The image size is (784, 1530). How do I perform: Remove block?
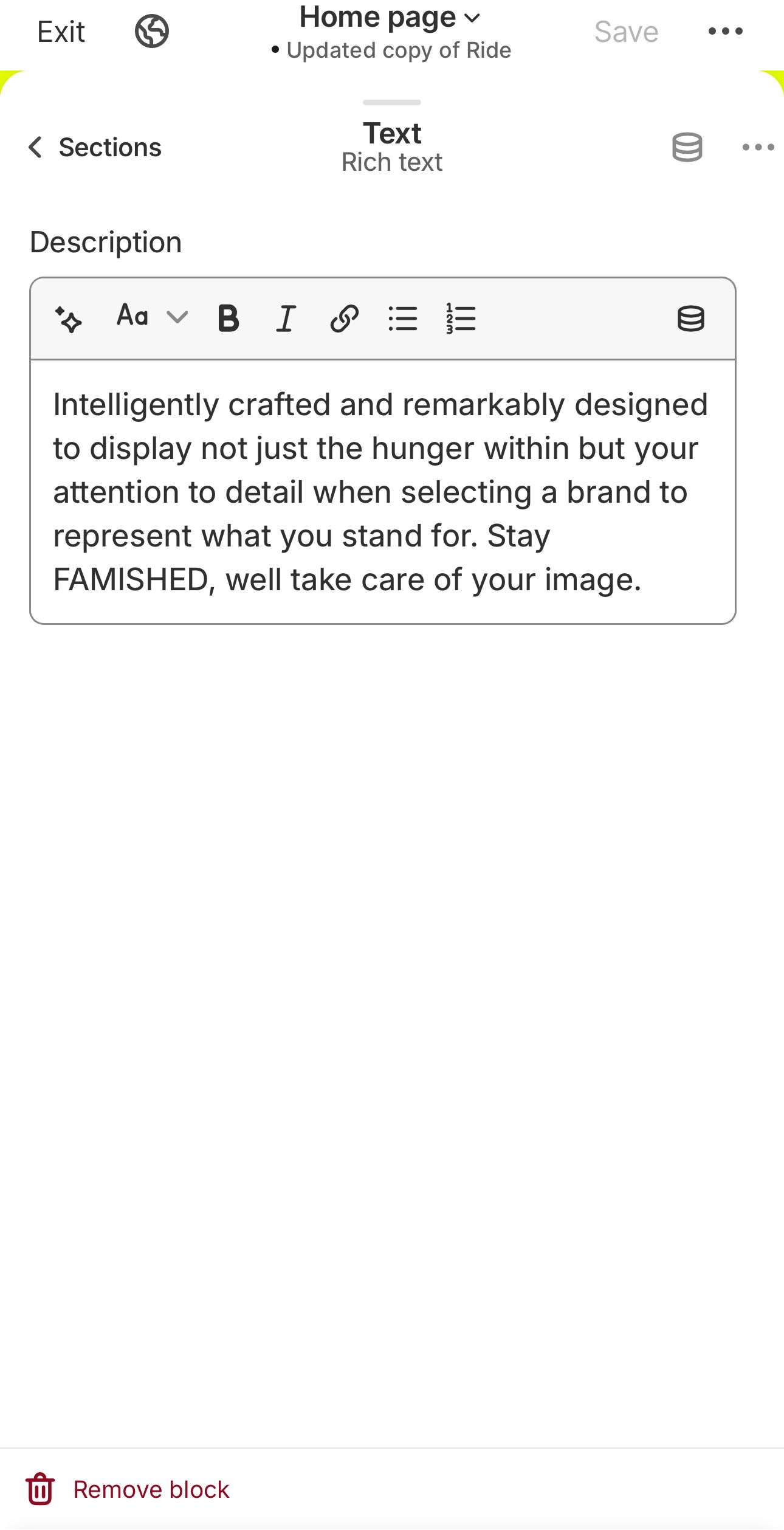(128, 1489)
